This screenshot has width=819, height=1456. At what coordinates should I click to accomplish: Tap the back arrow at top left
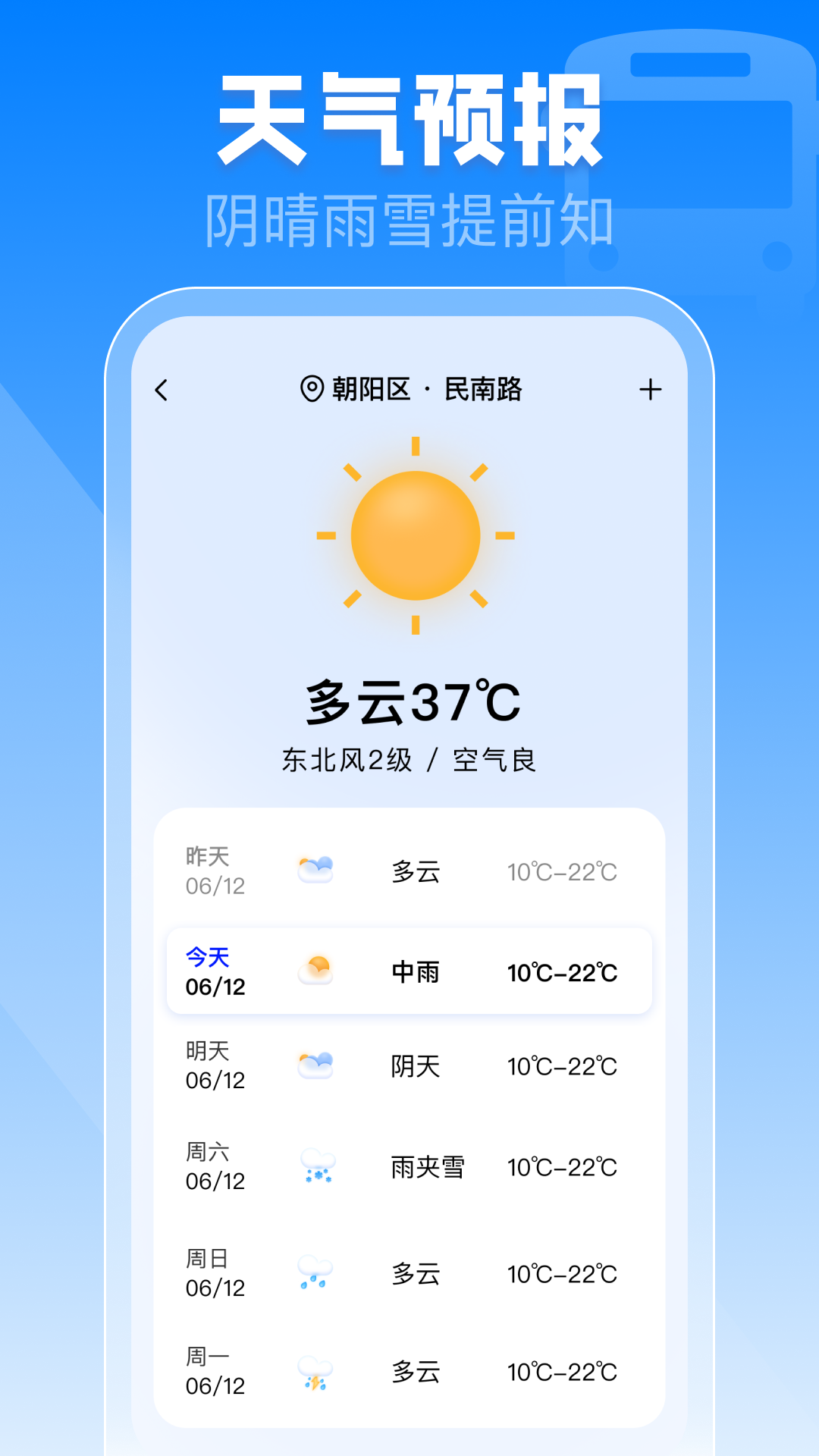(161, 388)
